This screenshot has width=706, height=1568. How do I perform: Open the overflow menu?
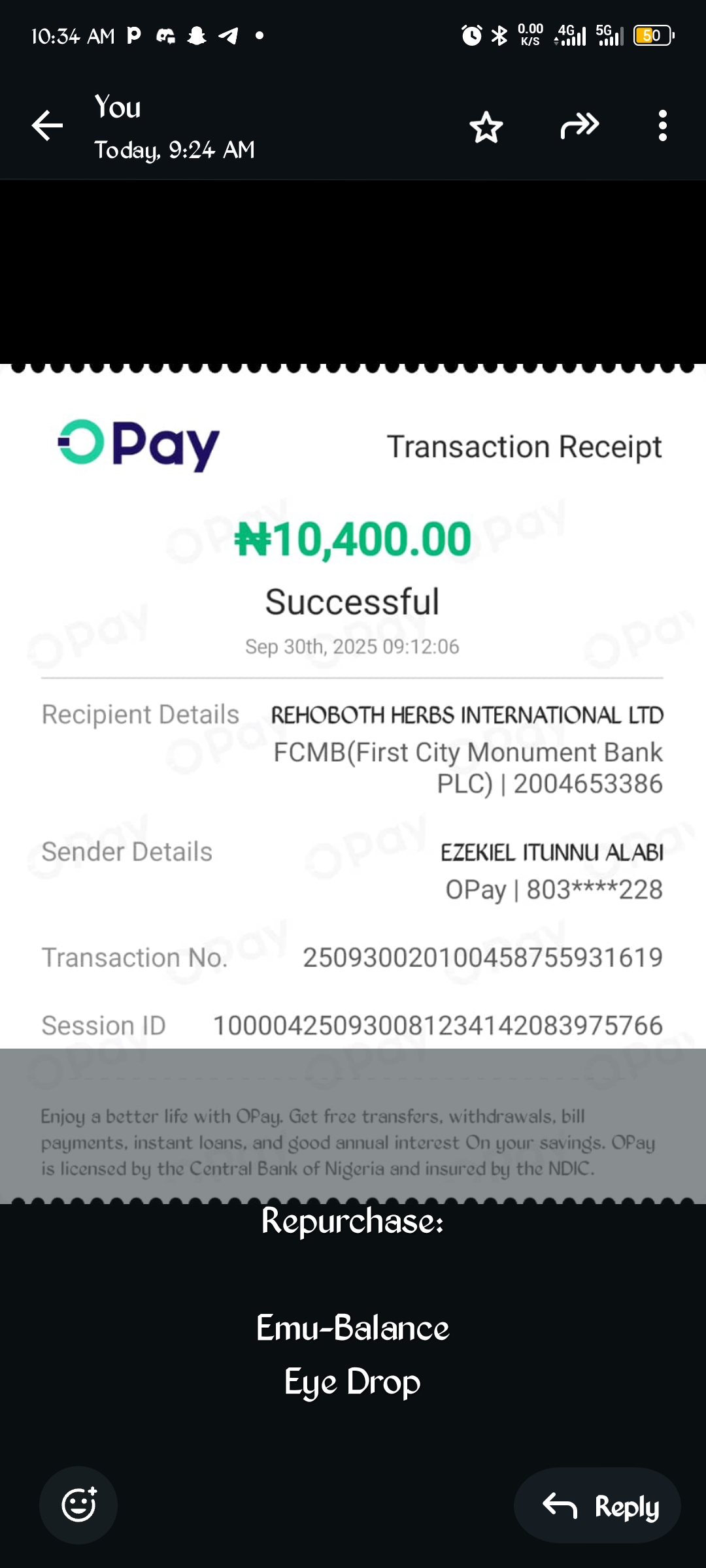click(662, 125)
